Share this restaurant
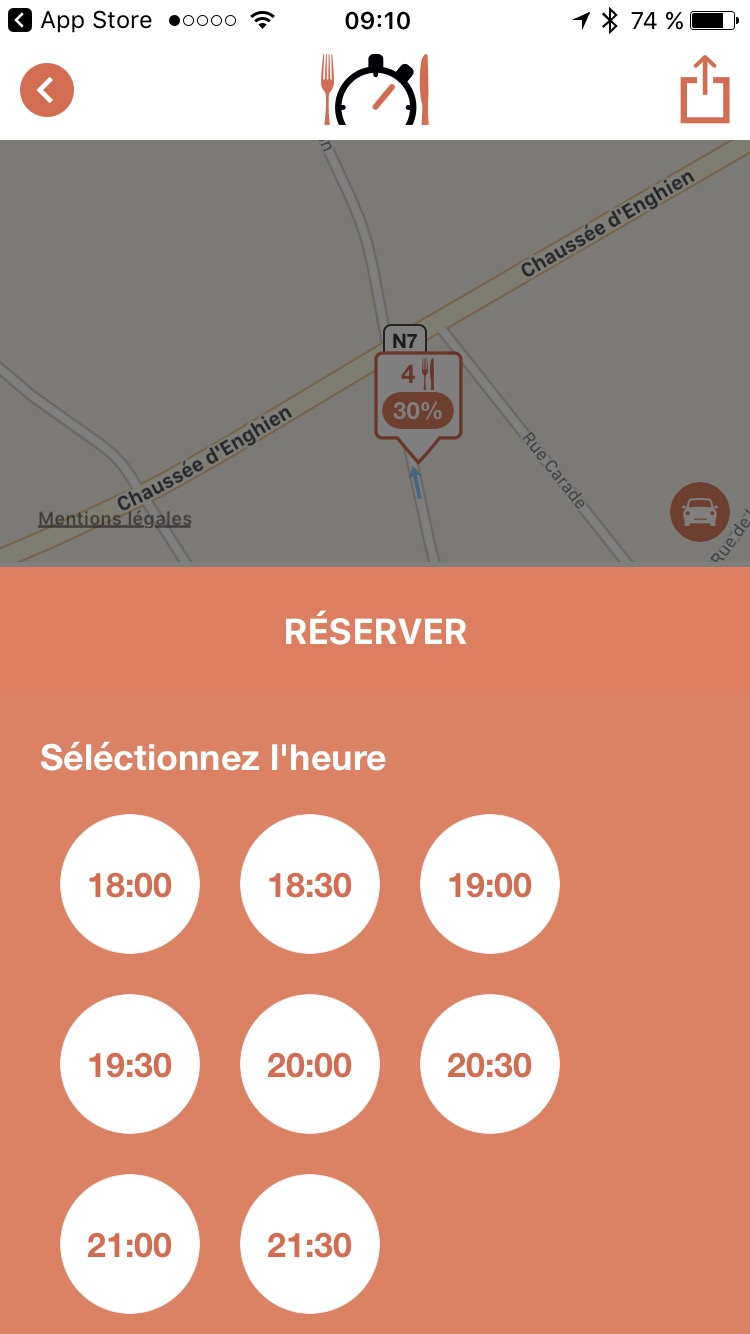The width and height of the screenshot is (750, 1334). [705, 90]
